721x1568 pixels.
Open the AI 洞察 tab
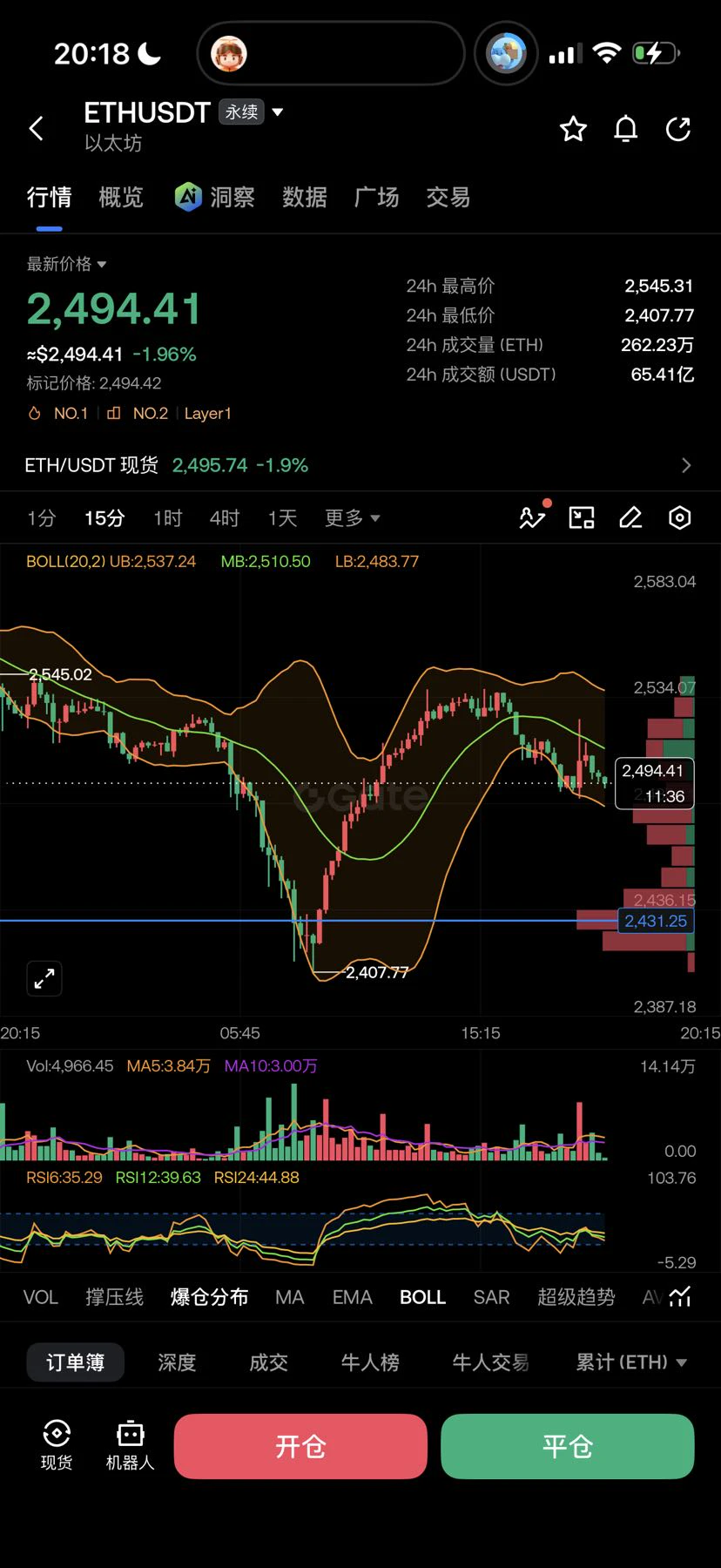click(214, 198)
